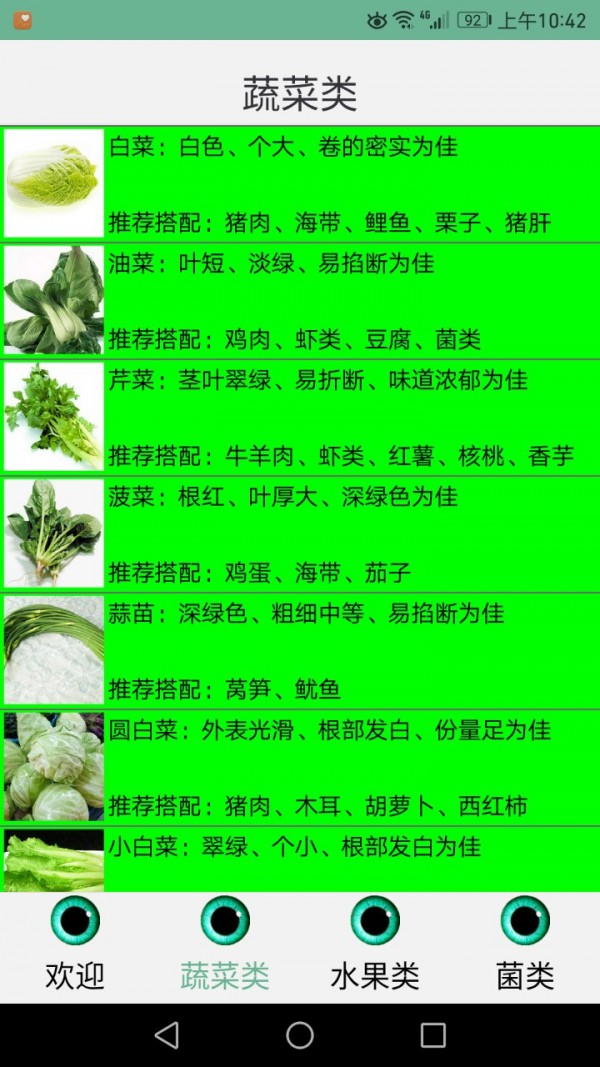Select the 小白菜 list row
Screen dimensions: 600x1067
pyautogui.click(x=300, y=859)
